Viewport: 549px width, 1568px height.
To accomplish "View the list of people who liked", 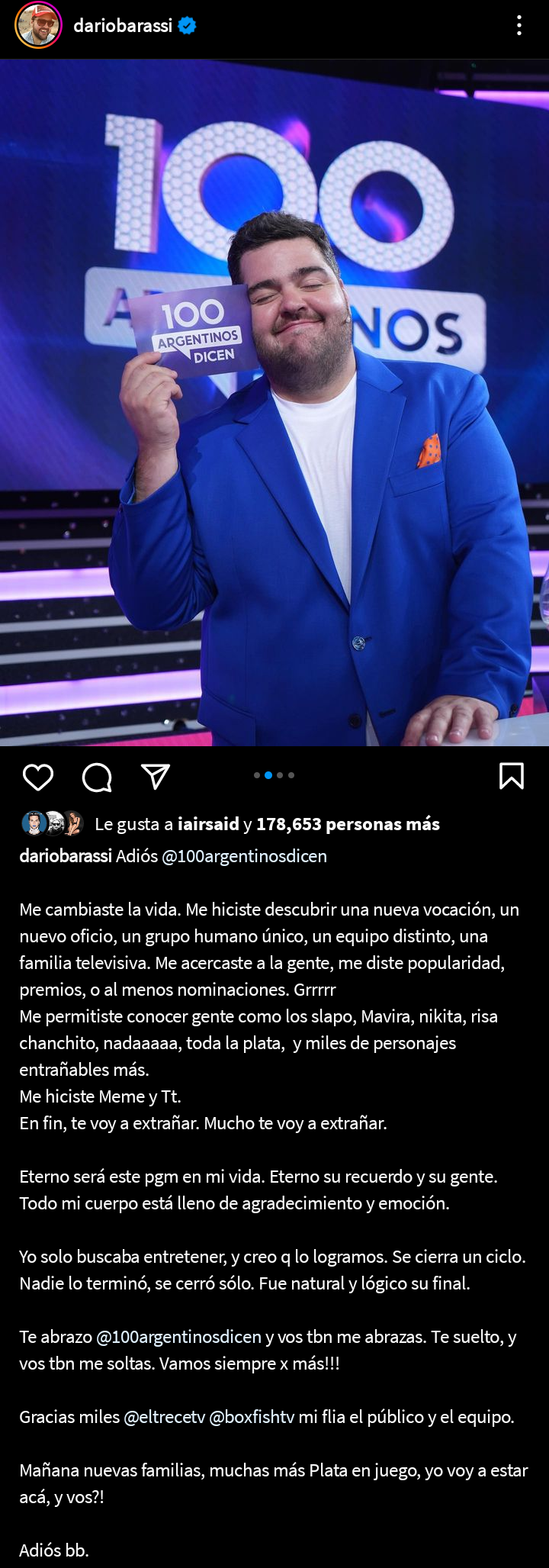I will (348, 824).
